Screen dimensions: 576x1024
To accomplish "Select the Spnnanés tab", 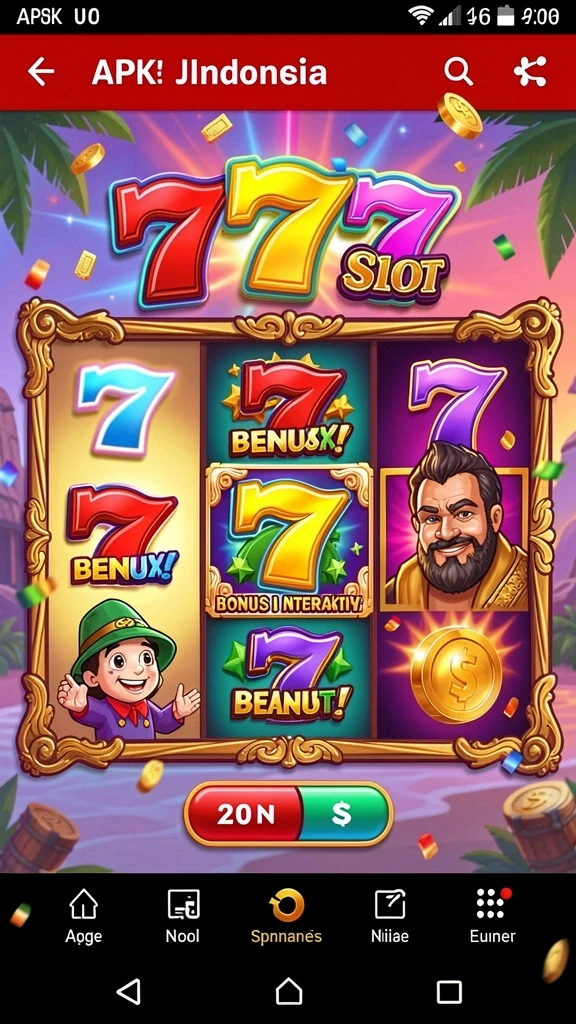I will click(287, 916).
